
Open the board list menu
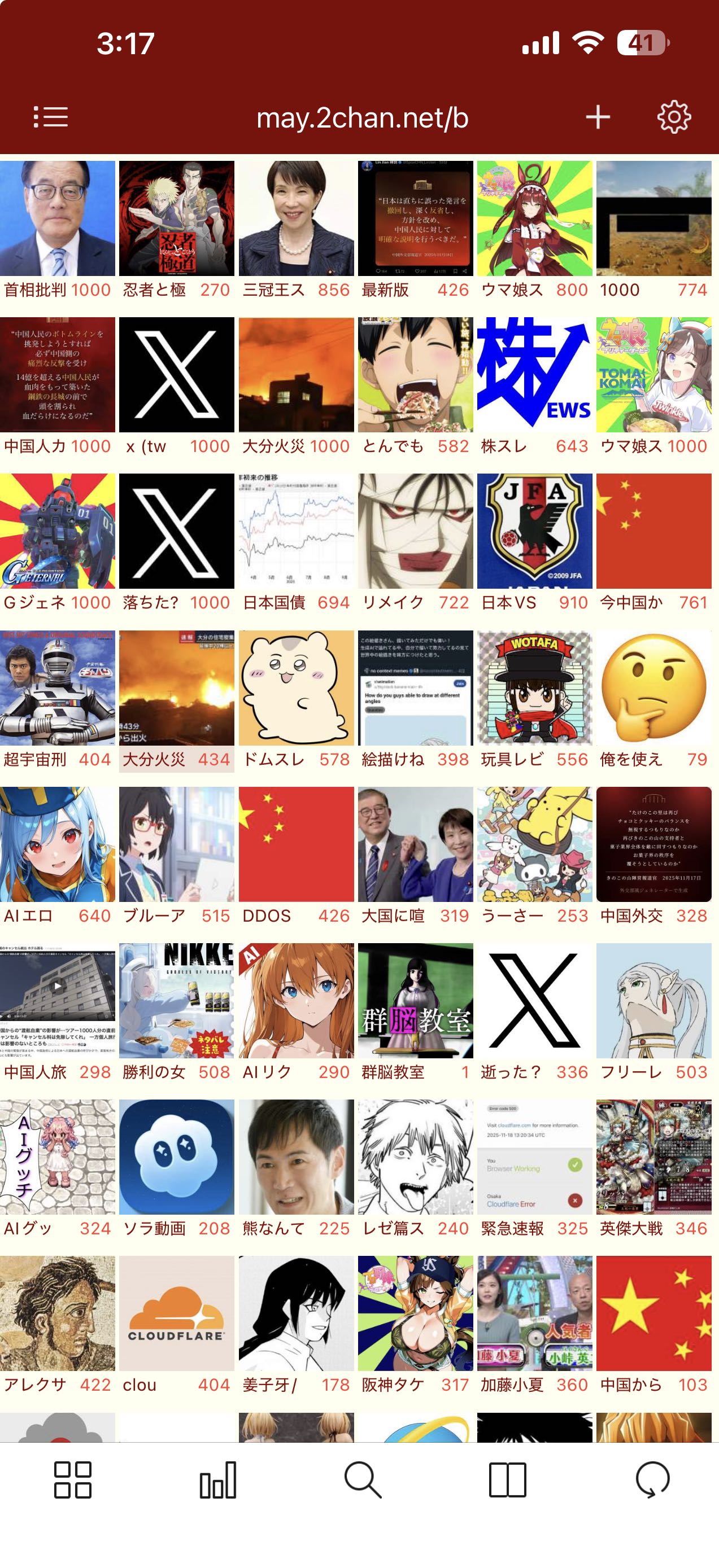(x=51, y=117)
